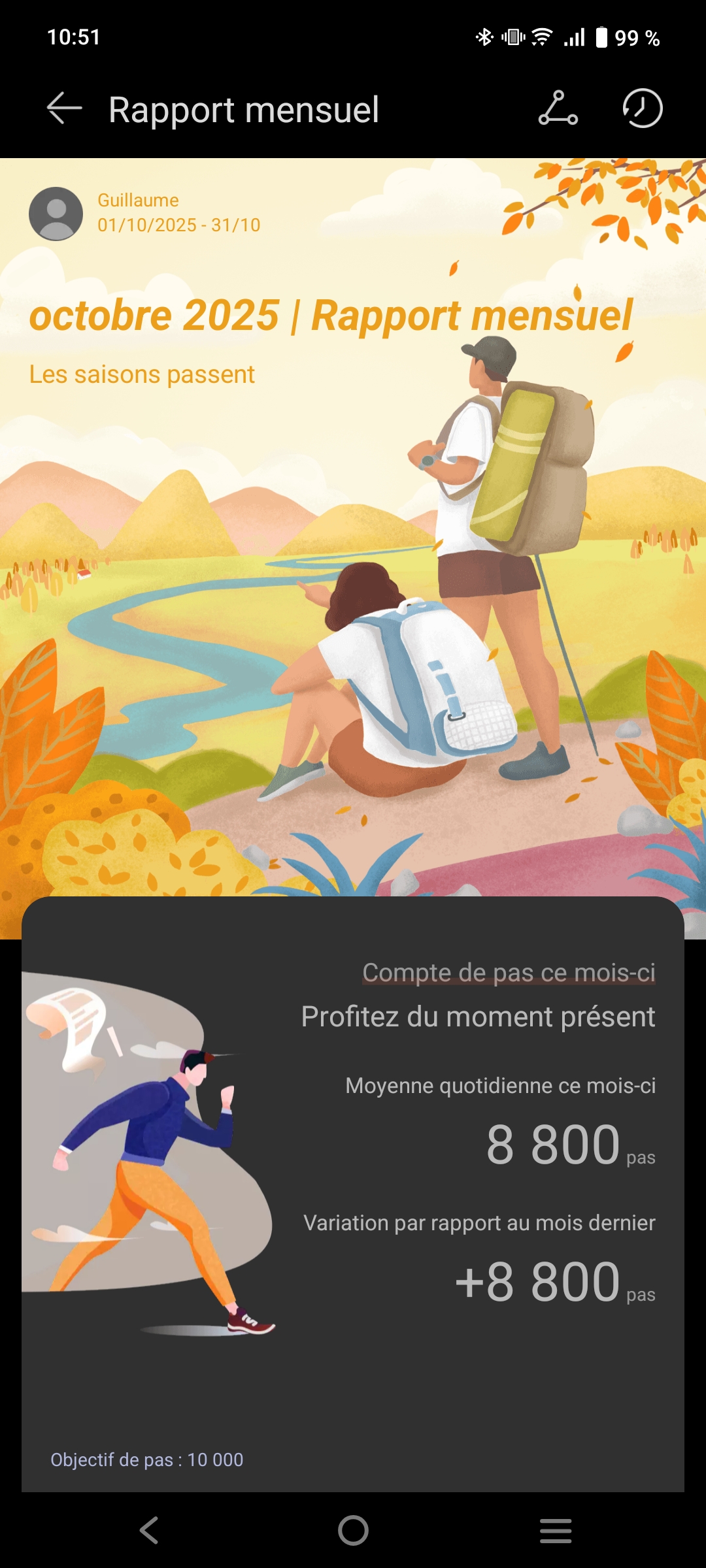706x1568 pixels.
Task: Share the monthly report
Action: coord(558,108)
